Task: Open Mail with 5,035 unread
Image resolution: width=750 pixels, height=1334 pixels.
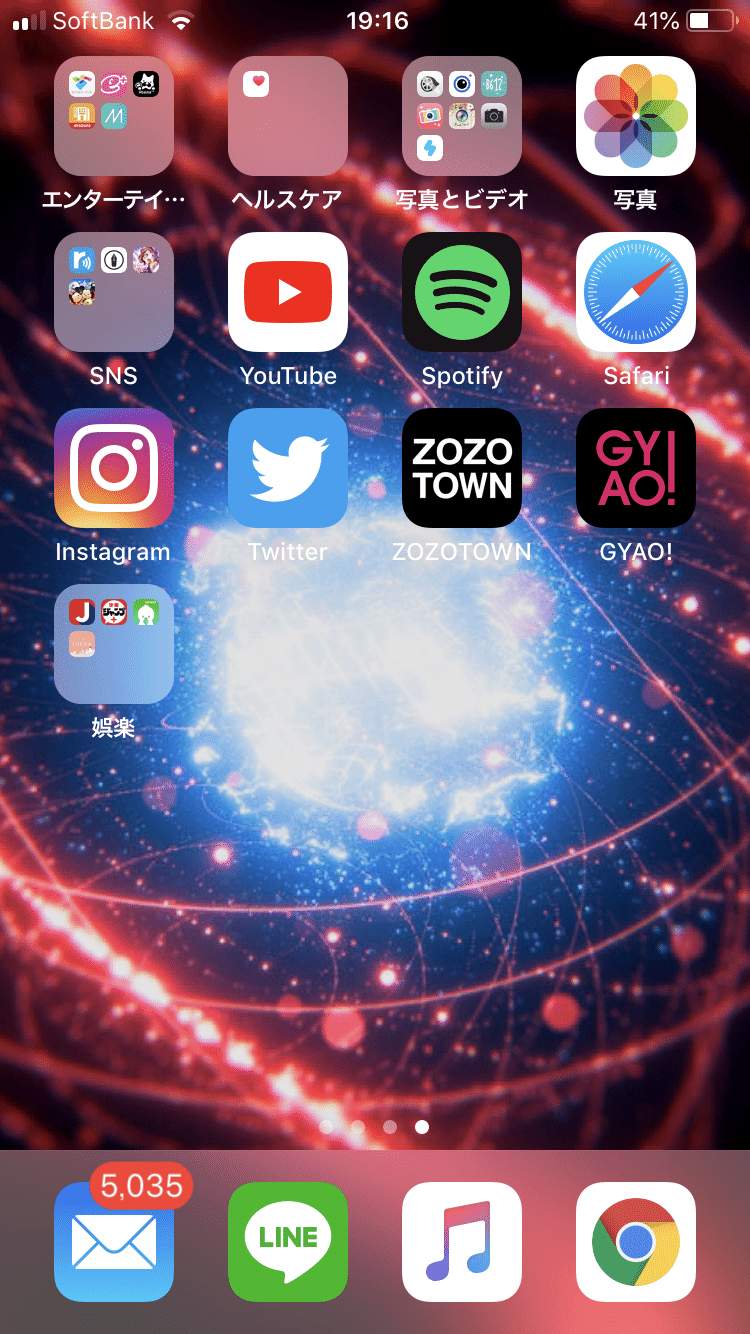Action: point(114,1242)
